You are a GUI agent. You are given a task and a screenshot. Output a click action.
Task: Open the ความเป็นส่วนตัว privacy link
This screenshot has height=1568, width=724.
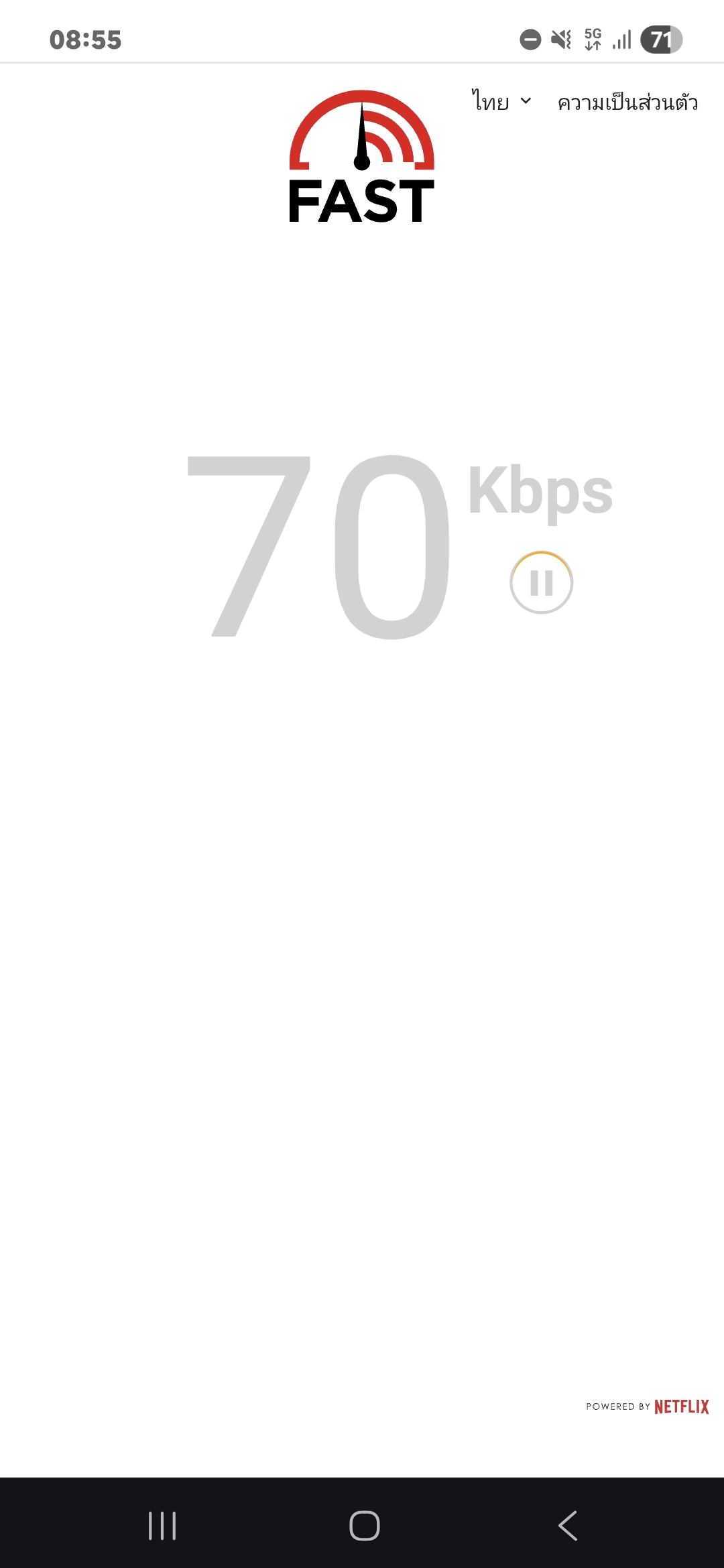pyautogui.click(x=627, y=103)
